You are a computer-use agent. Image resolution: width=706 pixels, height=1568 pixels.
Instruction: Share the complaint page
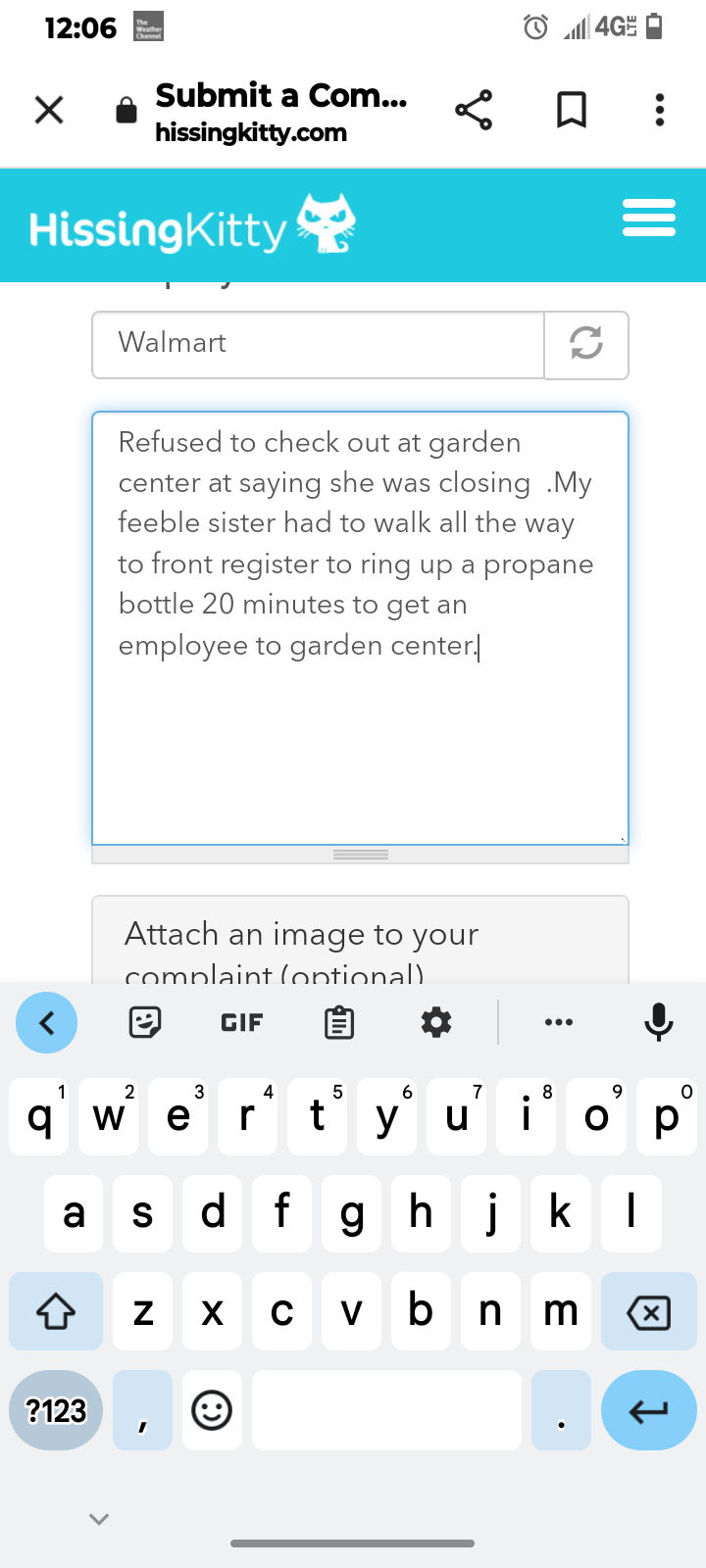click(475, 110)
